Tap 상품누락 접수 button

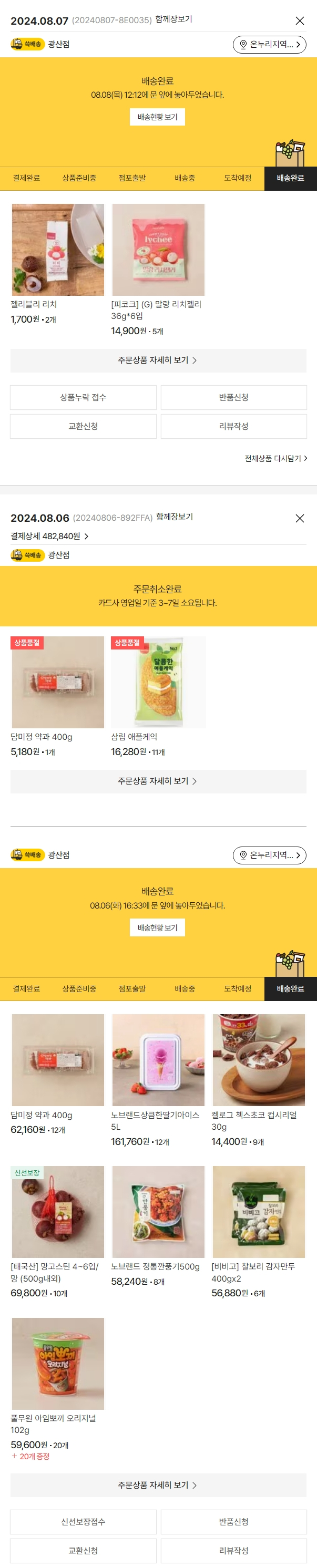[84, 397]
